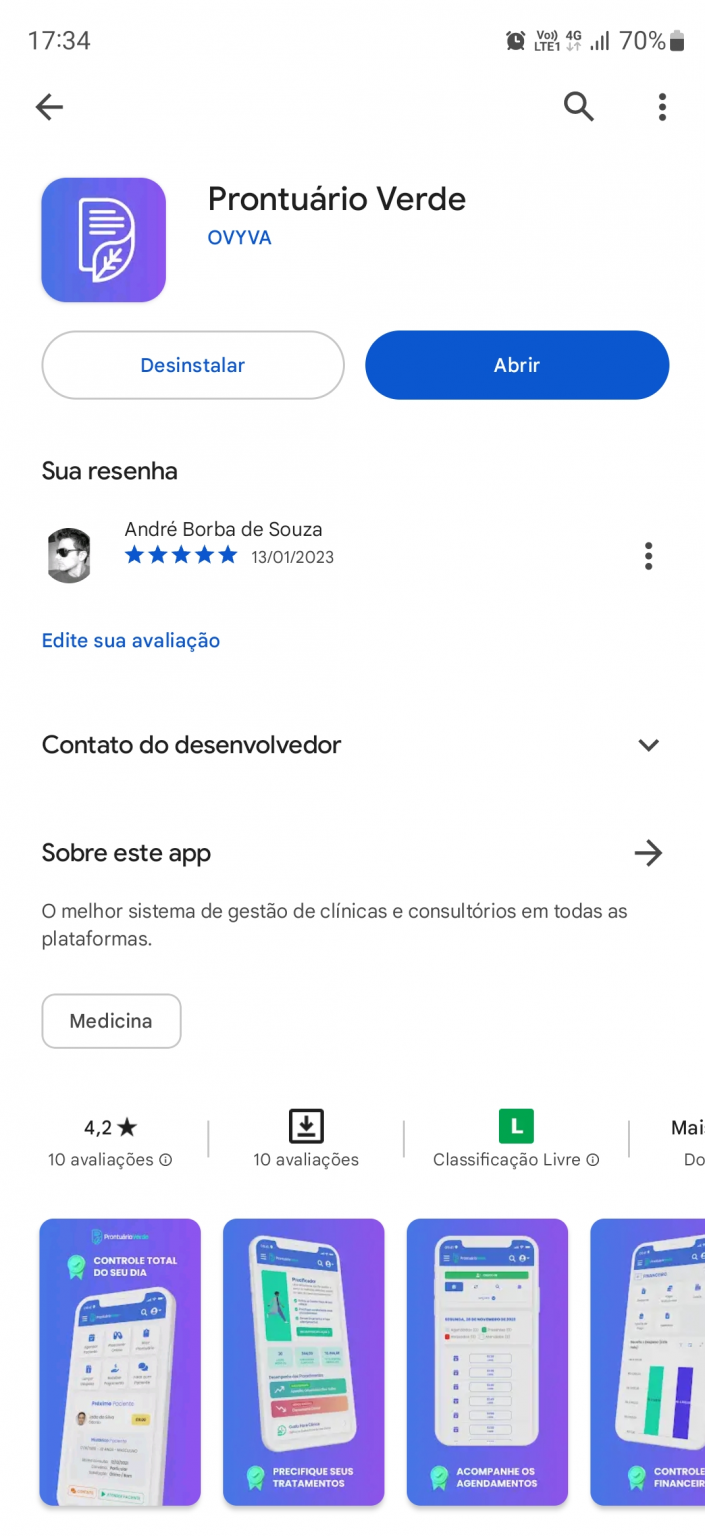
Task: Show info for the 4,2 star rating
Action: tap(166, 1160)
